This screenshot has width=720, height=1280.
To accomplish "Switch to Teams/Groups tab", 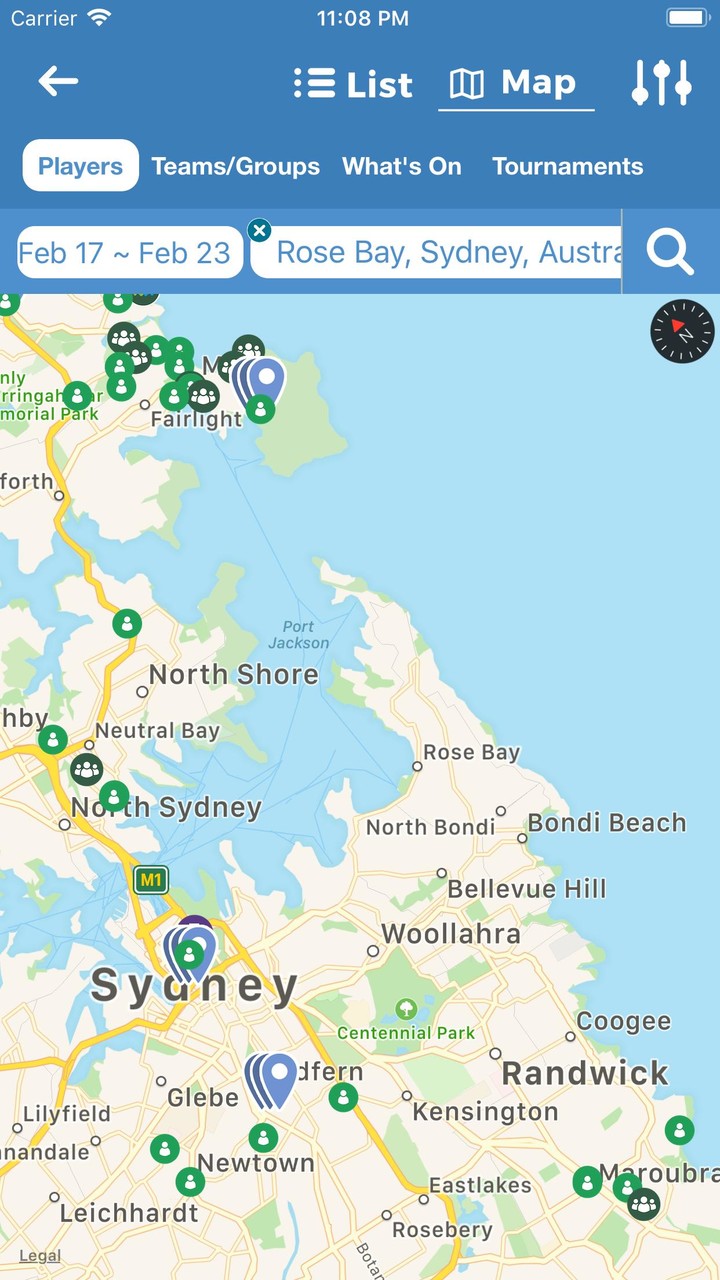I will [236, 166].
